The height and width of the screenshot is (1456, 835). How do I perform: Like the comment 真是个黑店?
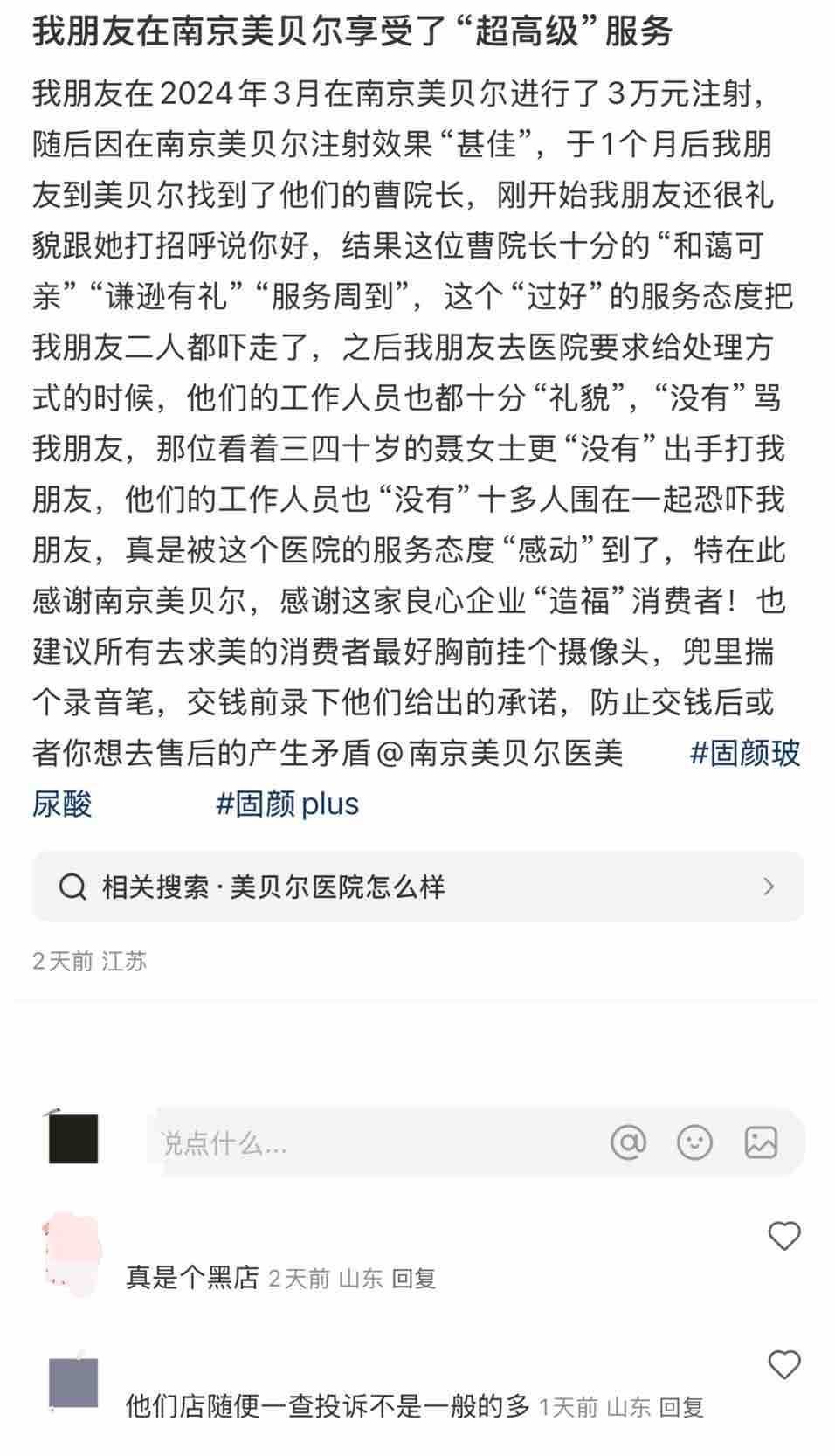point(783,1236)
